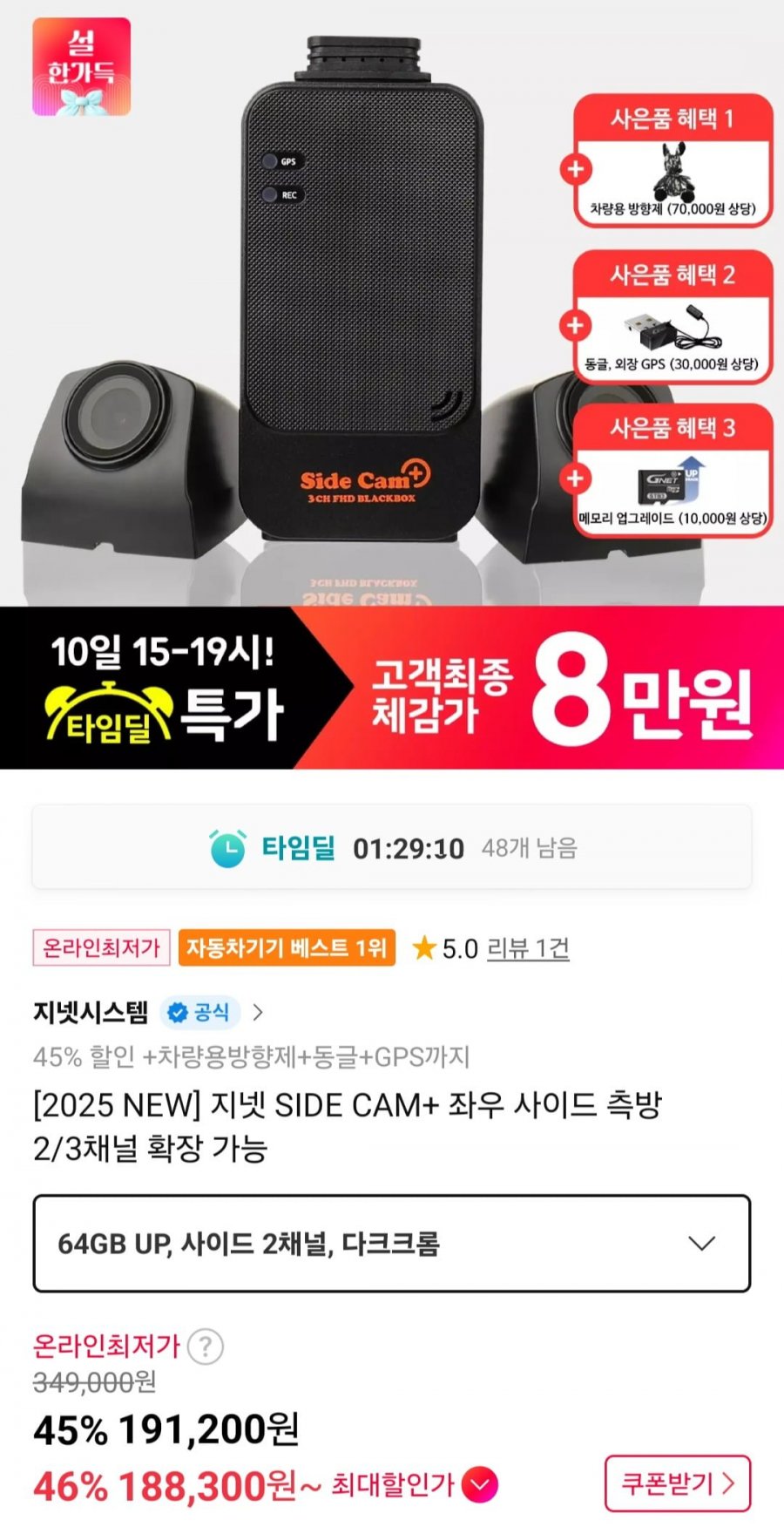Screen dimensions: 784x1527
Task: View the Side Cam product image
Action: click(x=362, y=305)
